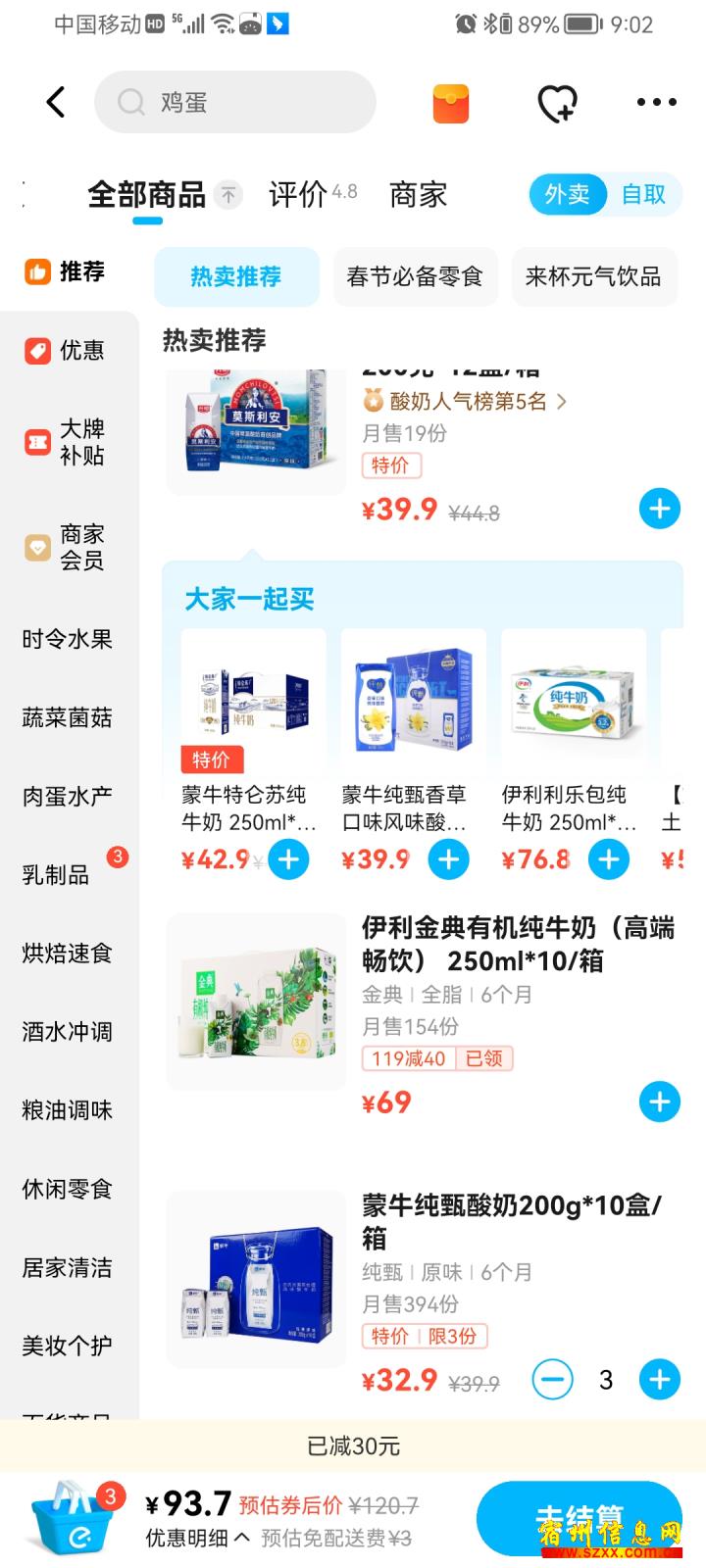The height and width of the screenshot is (1568, 706).
Task: Open the search box showing 鸡蛋
Action: 235,102
